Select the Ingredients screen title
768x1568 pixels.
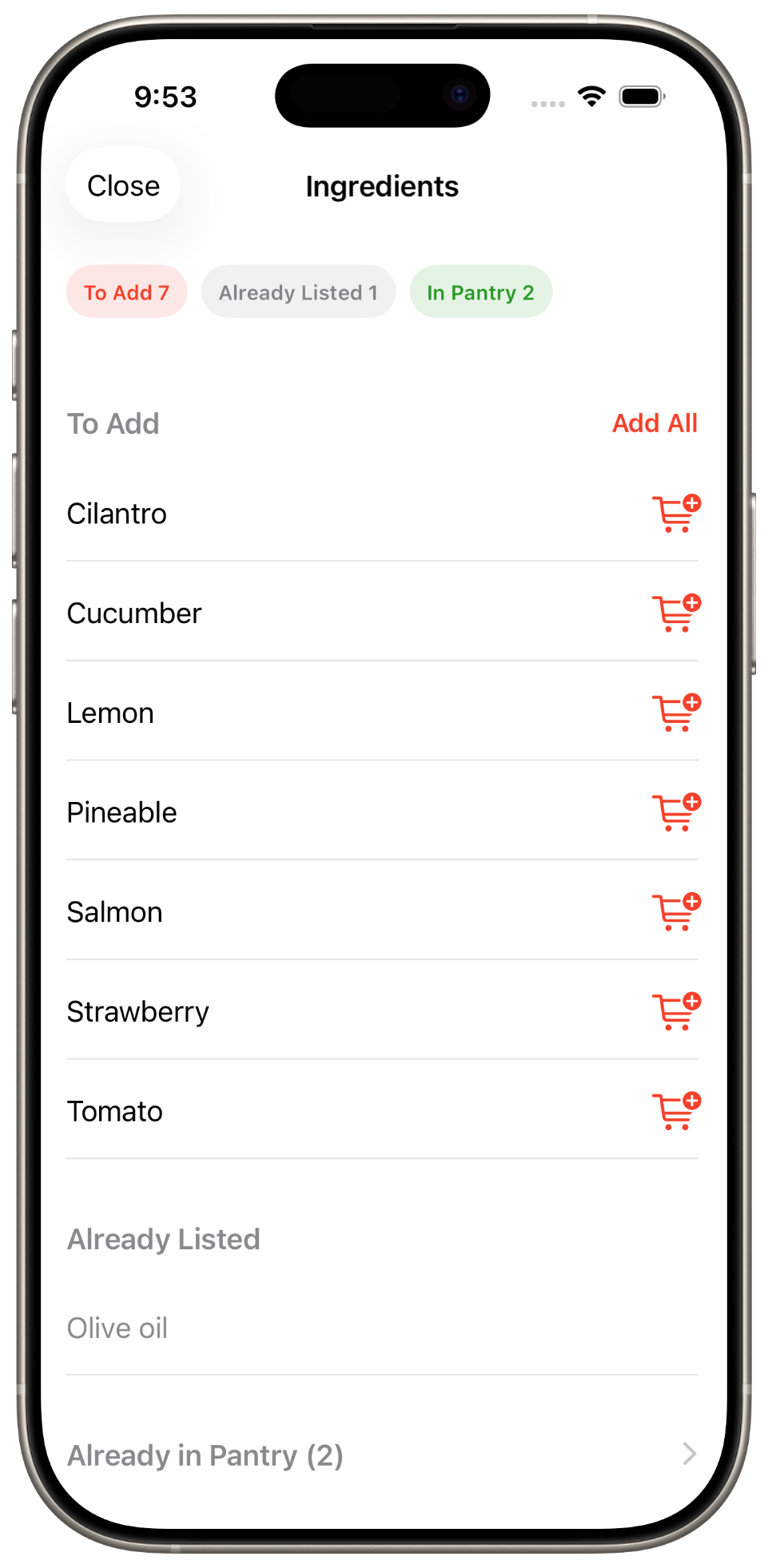pyautogui.click(x=382, y=186)
